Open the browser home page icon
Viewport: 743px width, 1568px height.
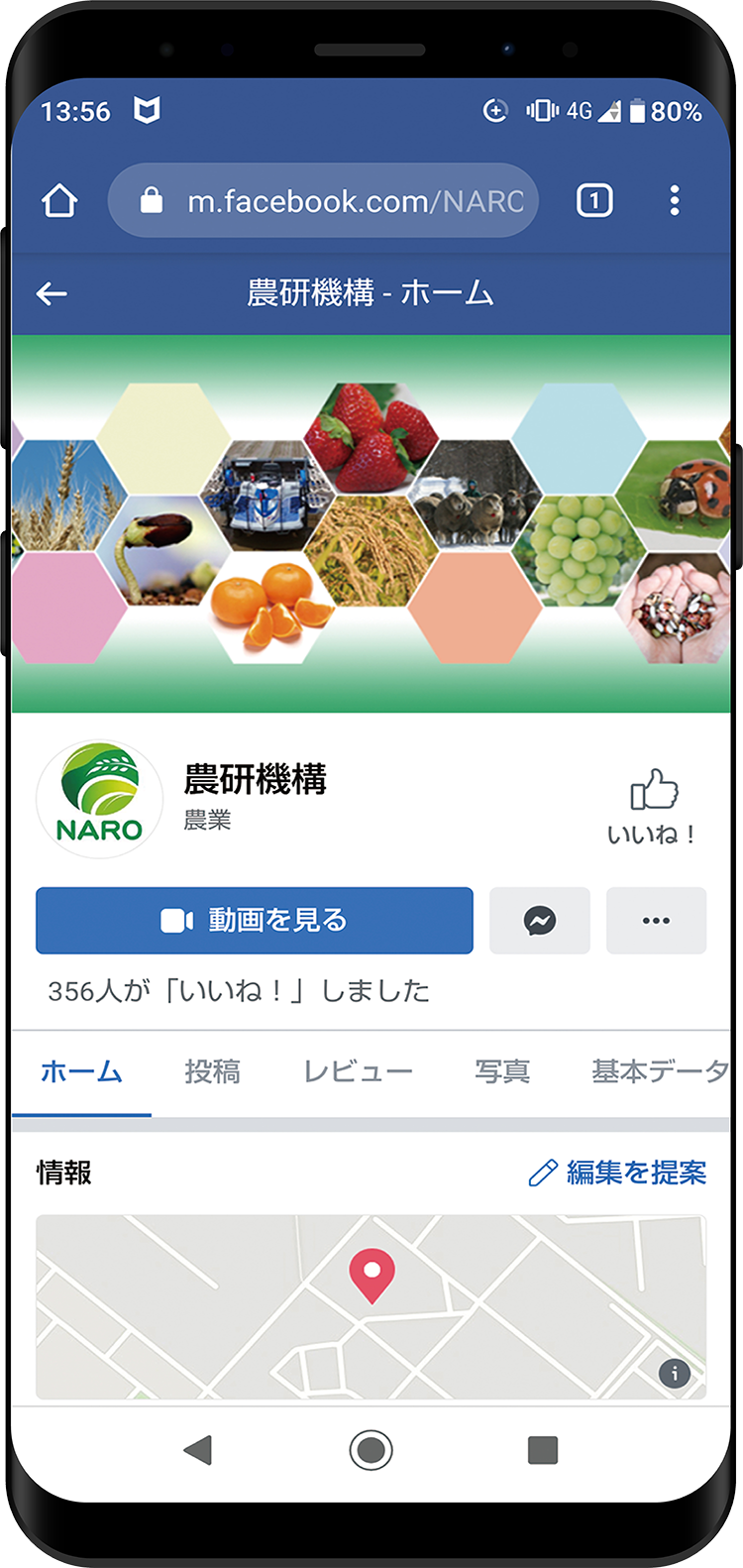59,201
